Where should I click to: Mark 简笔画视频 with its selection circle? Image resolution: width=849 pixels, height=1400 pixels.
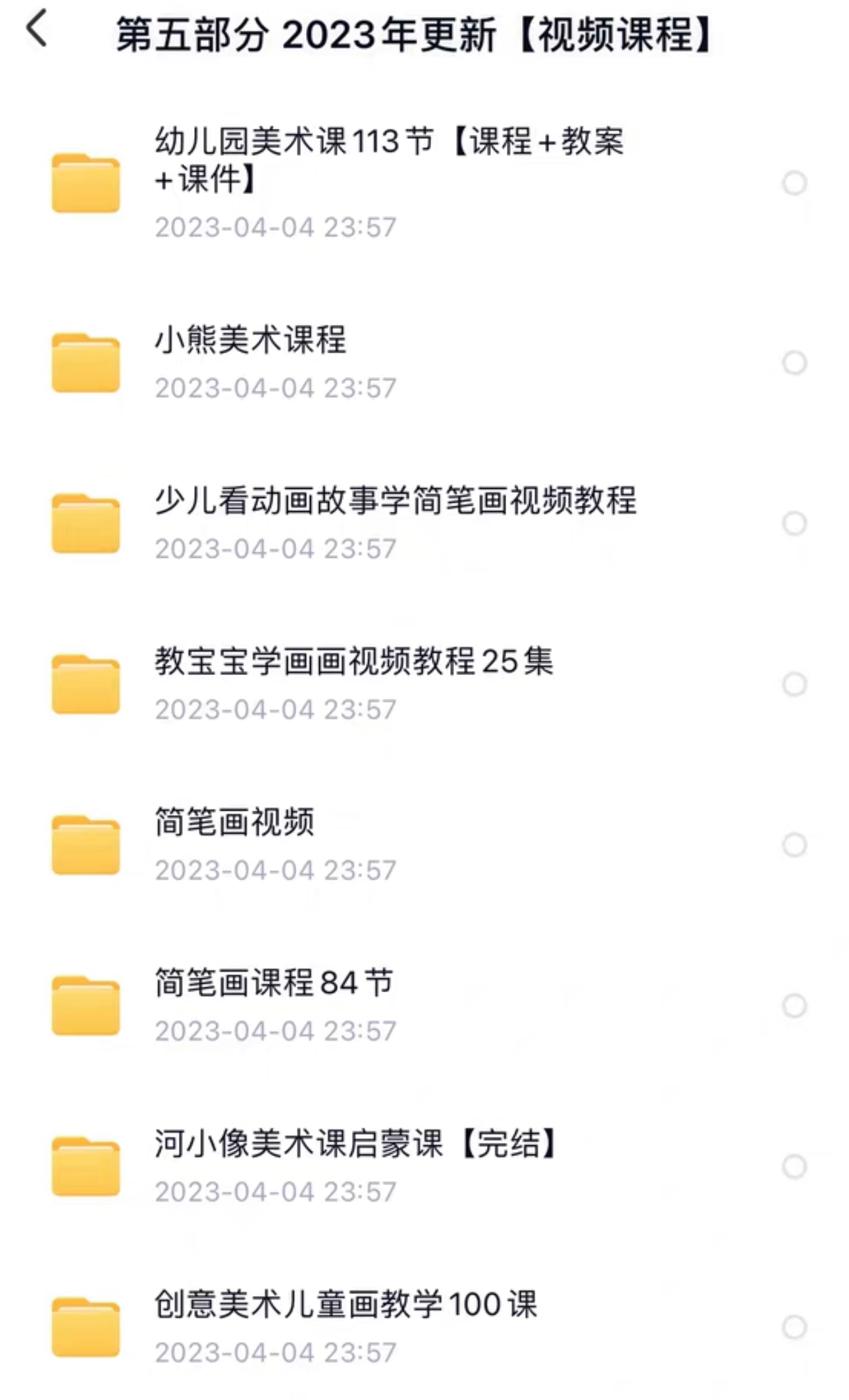point(794,845)
